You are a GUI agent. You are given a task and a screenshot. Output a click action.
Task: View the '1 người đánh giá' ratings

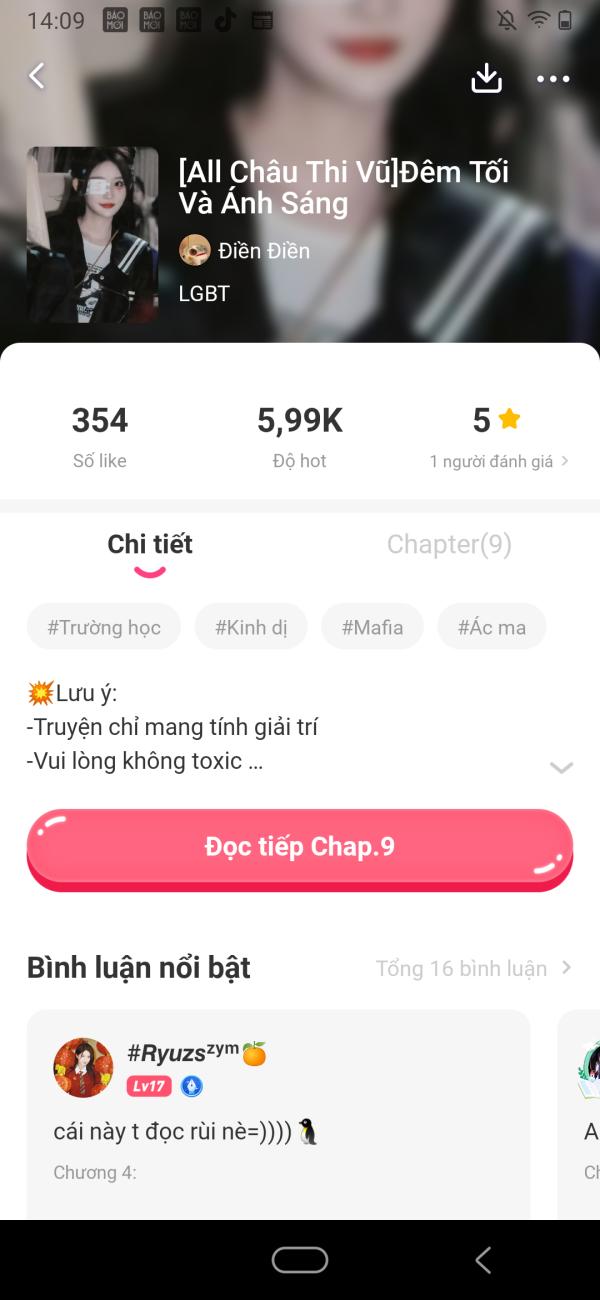498,461
